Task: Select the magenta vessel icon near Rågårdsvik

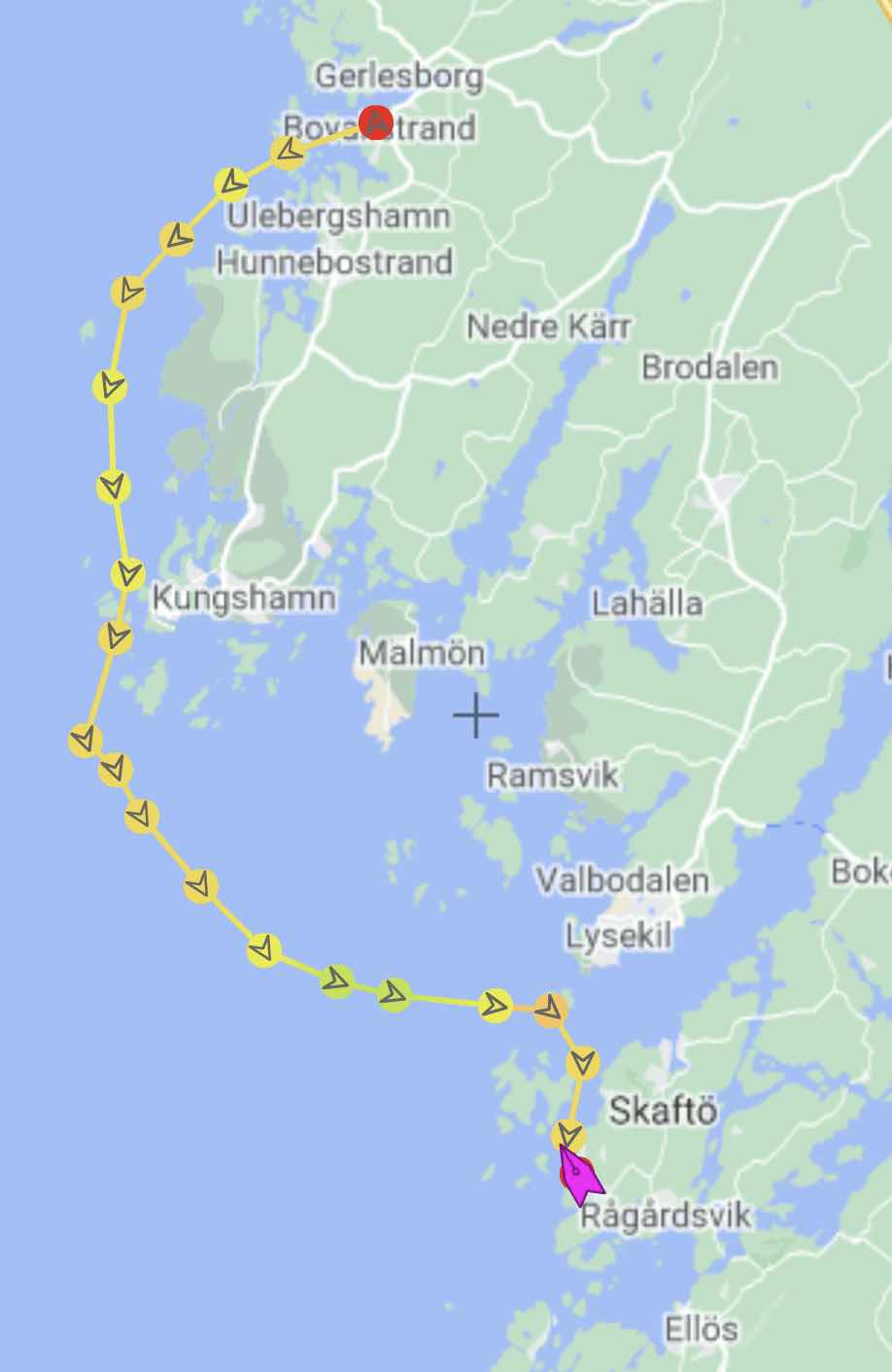Action: tap(580, 1175)
